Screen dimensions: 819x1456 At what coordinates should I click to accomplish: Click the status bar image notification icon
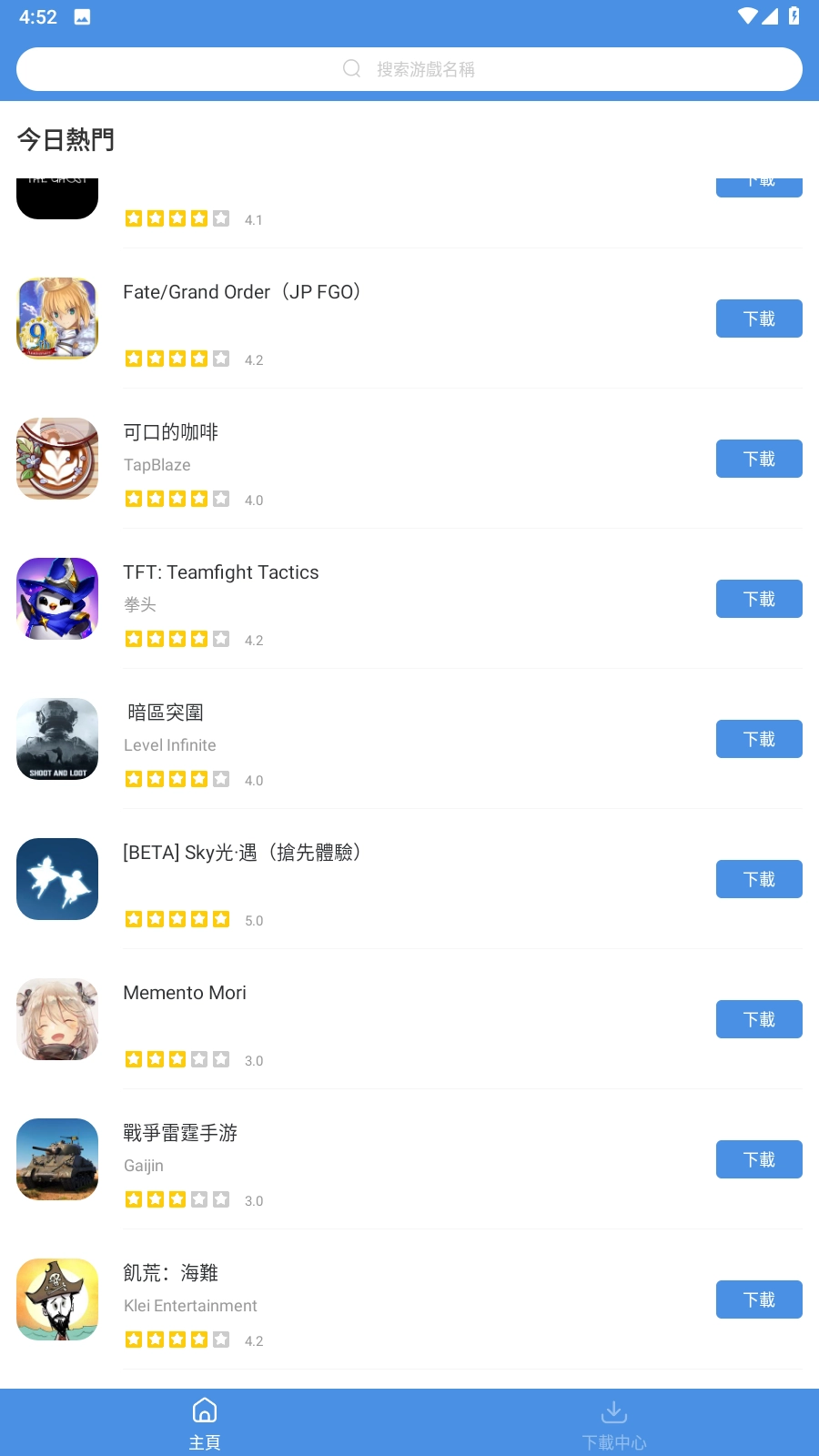tap(84, 15)
